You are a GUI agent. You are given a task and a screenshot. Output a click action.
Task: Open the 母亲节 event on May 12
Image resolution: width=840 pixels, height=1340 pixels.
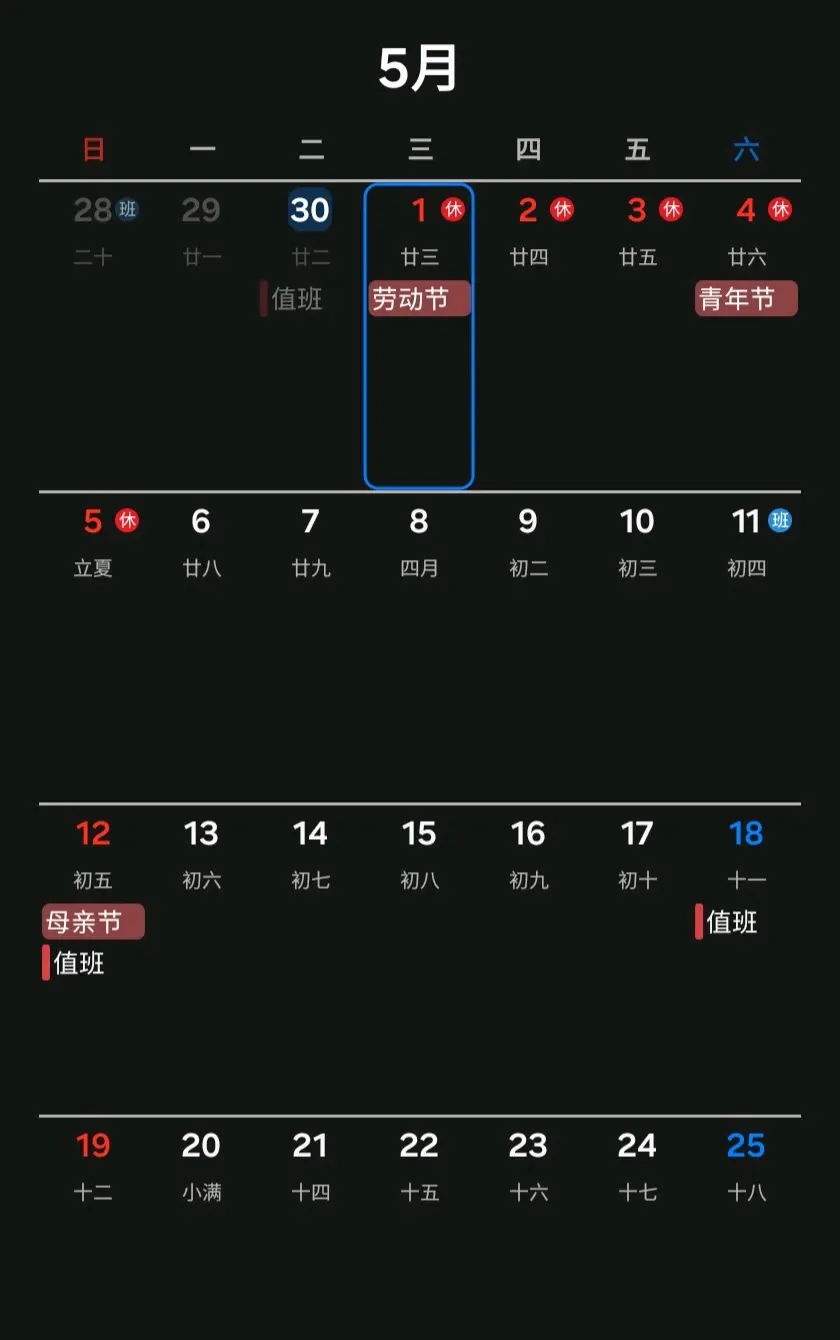tap(93, 921)
